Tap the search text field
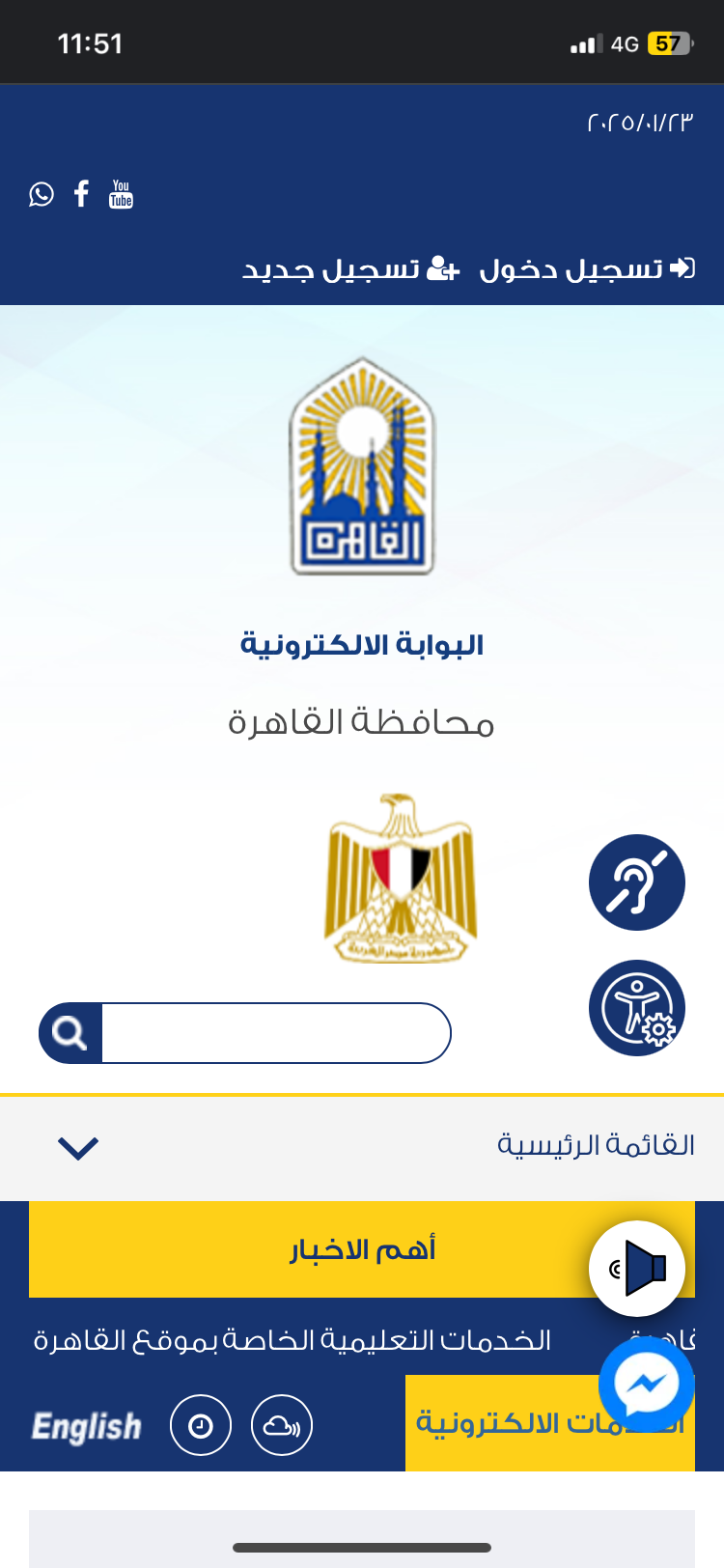 tap(275, 1033)
